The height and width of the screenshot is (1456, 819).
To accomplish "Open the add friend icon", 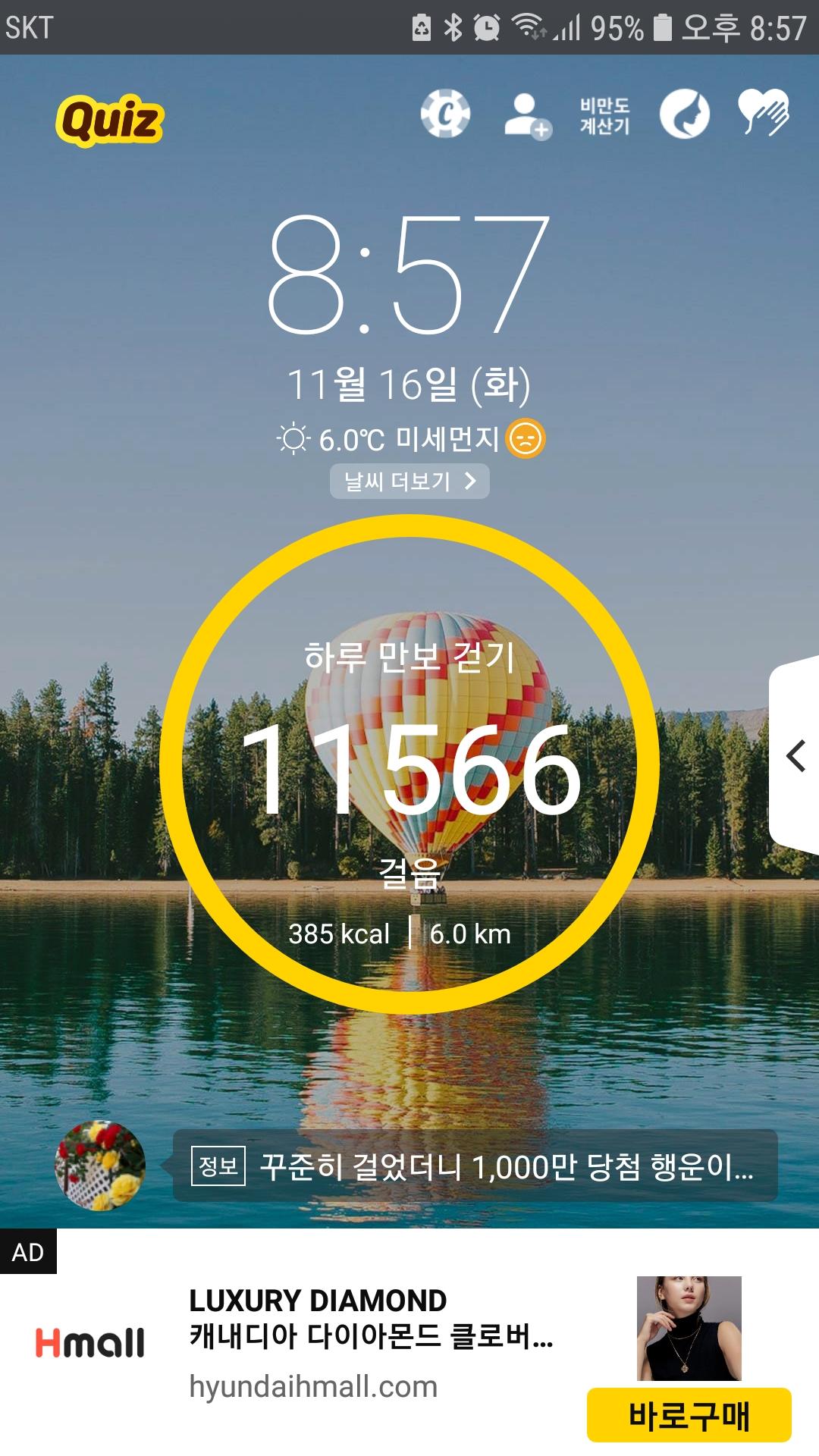I will tap(527, 116).
